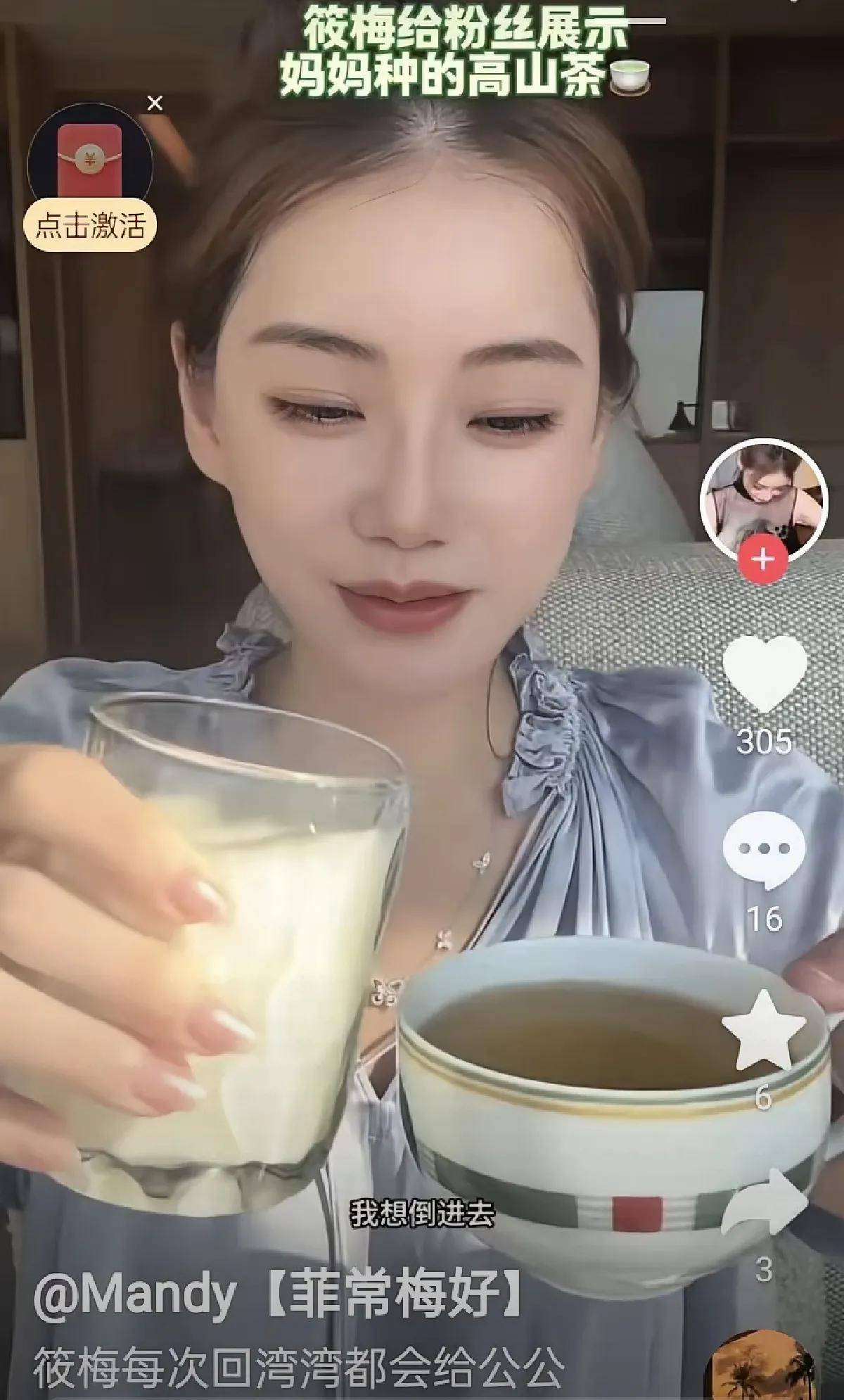Follow the creator via the red plus

point(764,559)
